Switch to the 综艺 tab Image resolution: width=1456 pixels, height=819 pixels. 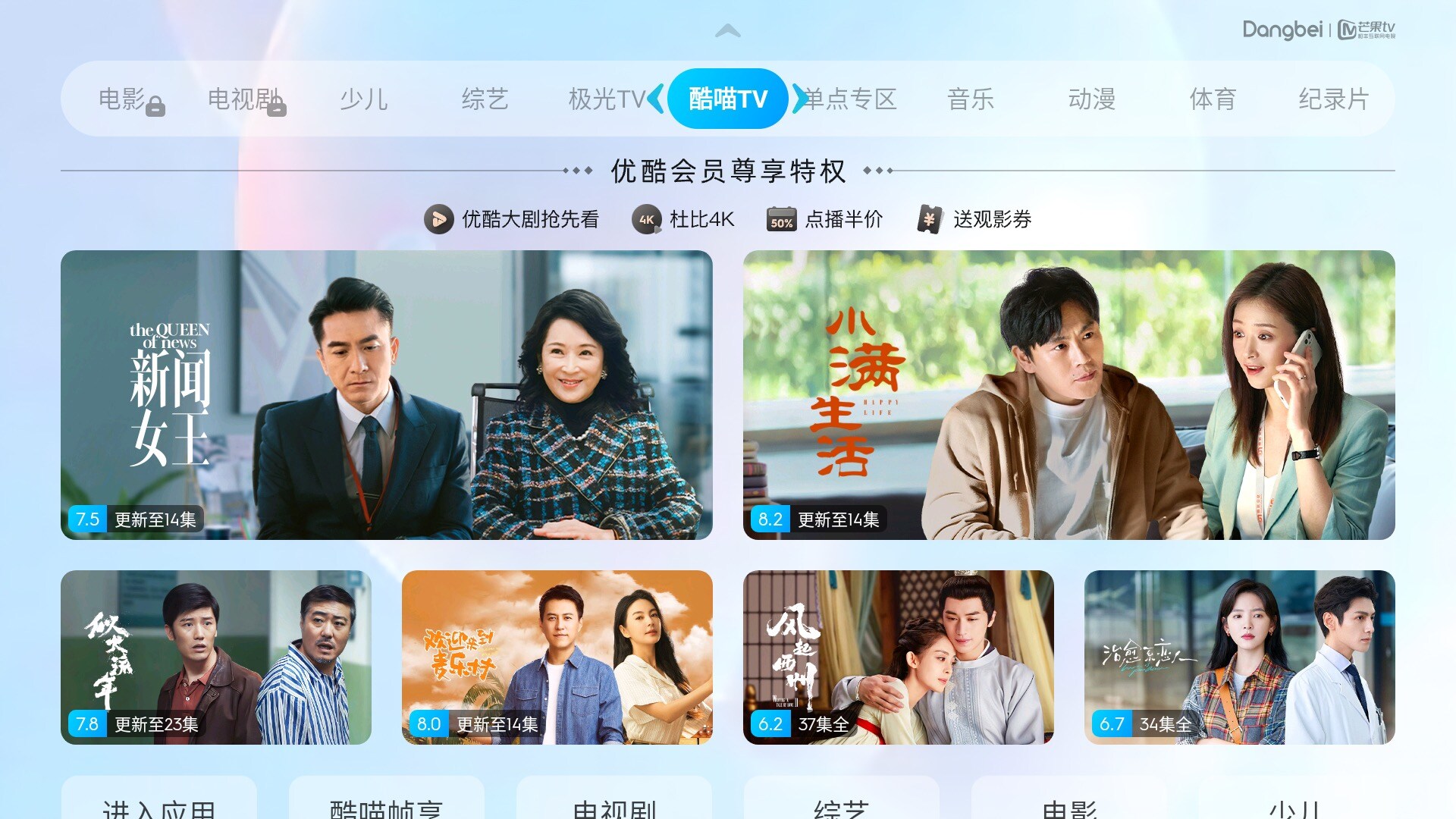(485, 99)
